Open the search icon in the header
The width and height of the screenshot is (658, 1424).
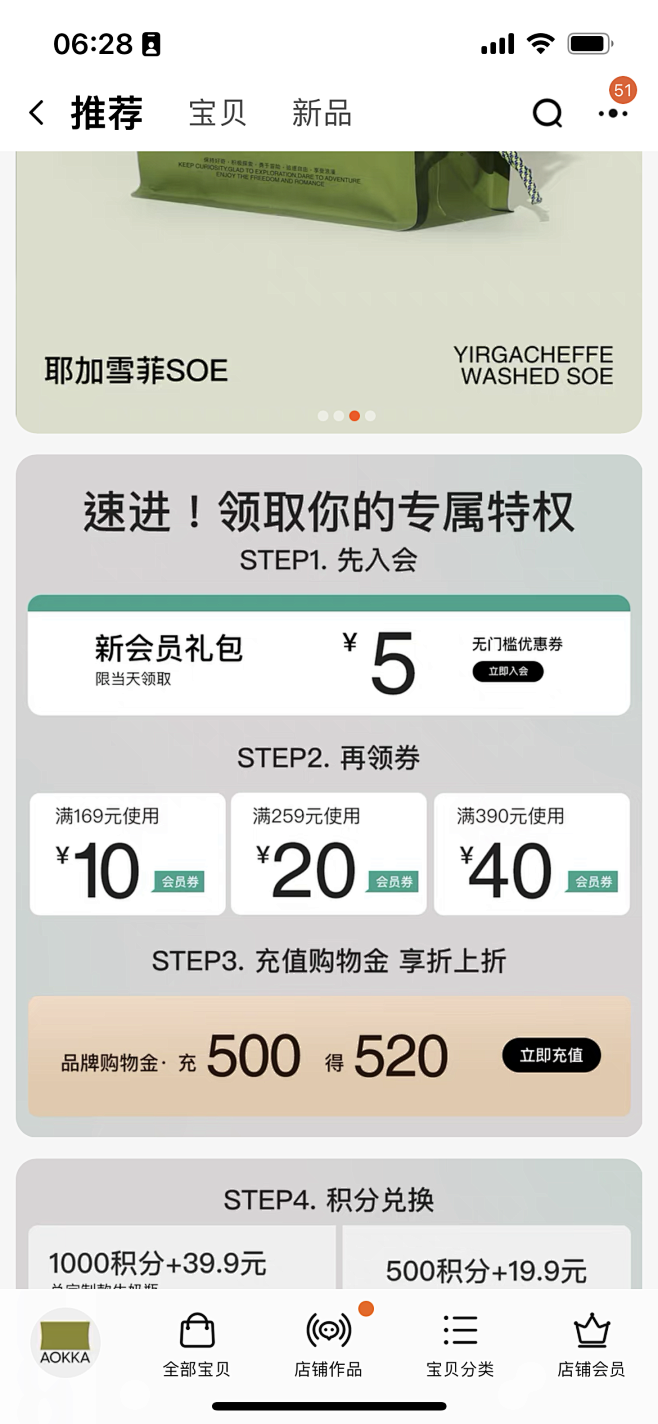tap(547, 114)
